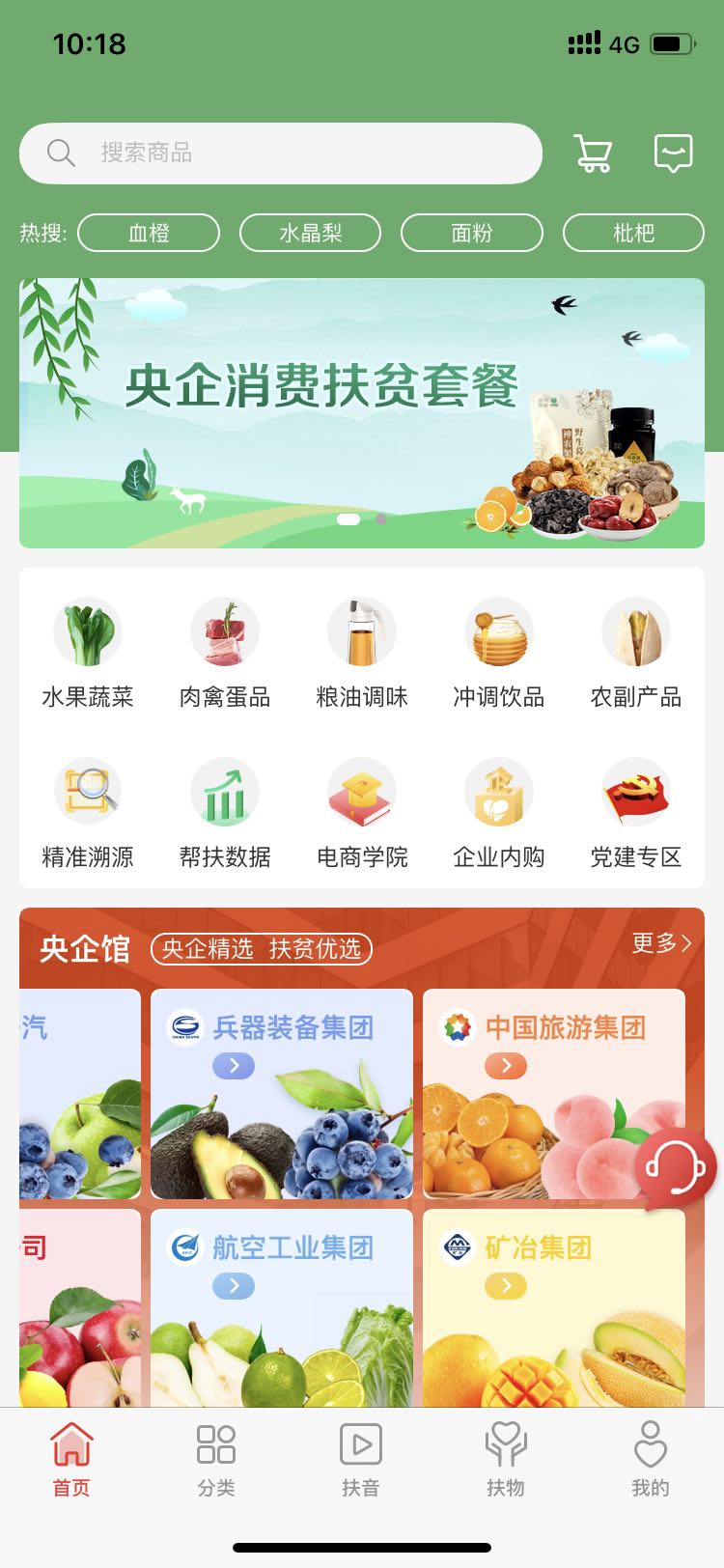
Task: Open the 航空工业集团 card
Action: pos(281,1308)
